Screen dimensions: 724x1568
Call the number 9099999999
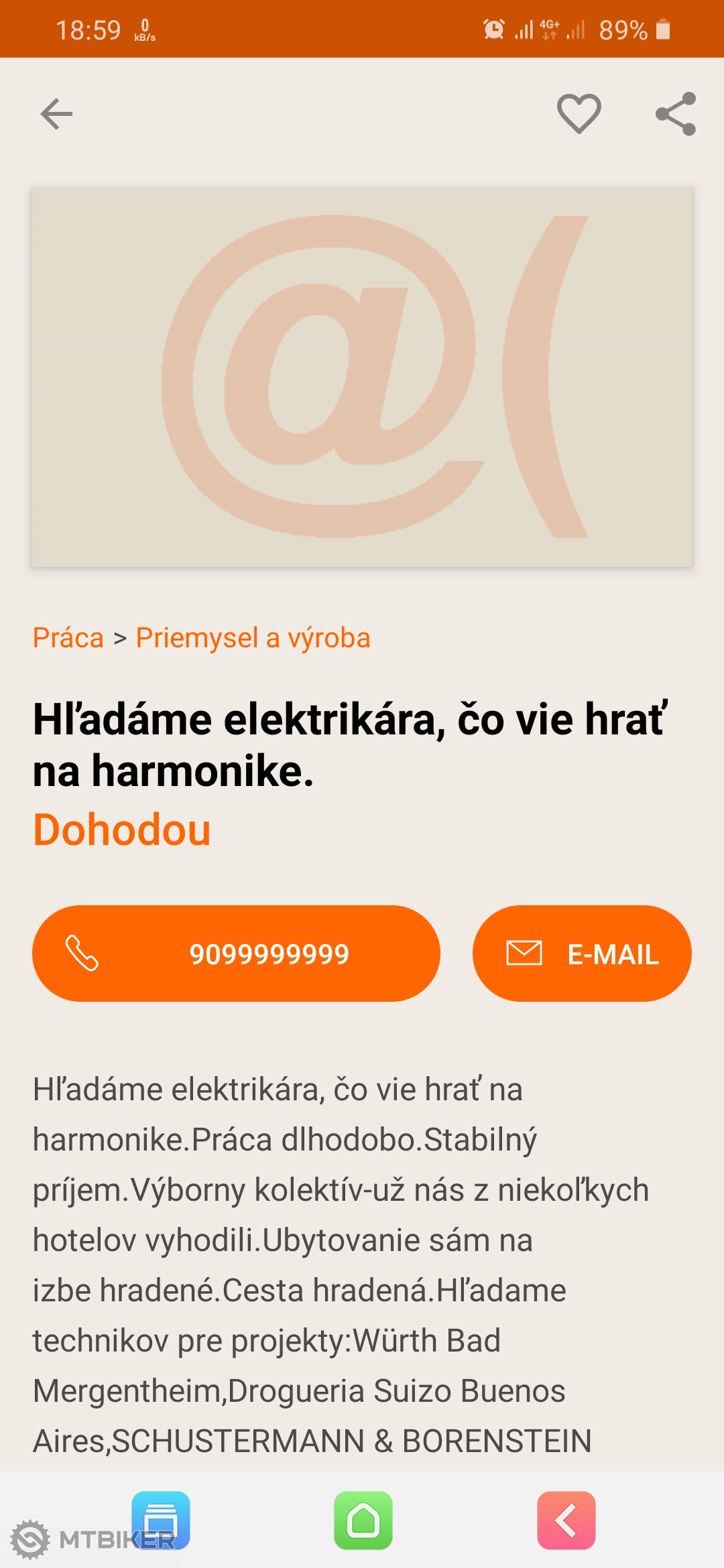(x=236, y=954)
